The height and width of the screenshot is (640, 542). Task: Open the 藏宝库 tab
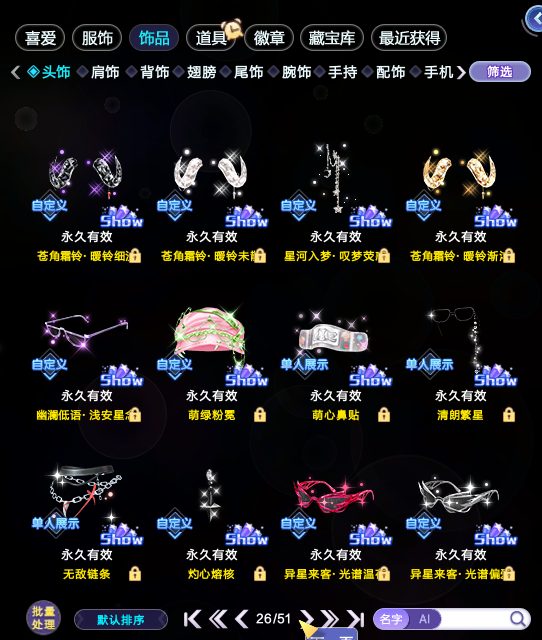pyautogui.click(x=331, y=38)
